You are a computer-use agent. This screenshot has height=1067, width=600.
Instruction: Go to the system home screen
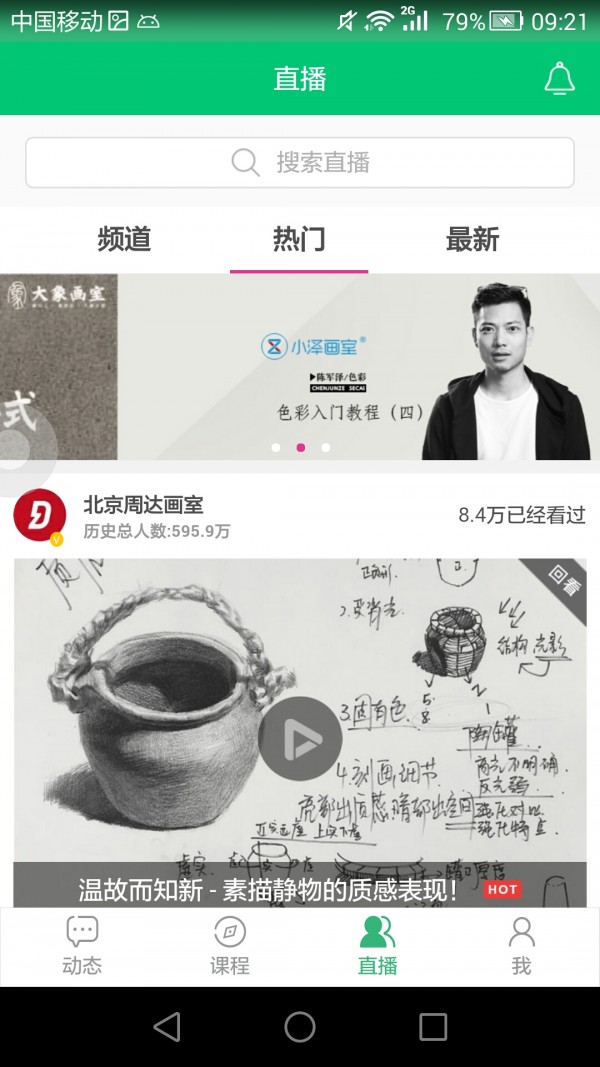click(300, 1026)
